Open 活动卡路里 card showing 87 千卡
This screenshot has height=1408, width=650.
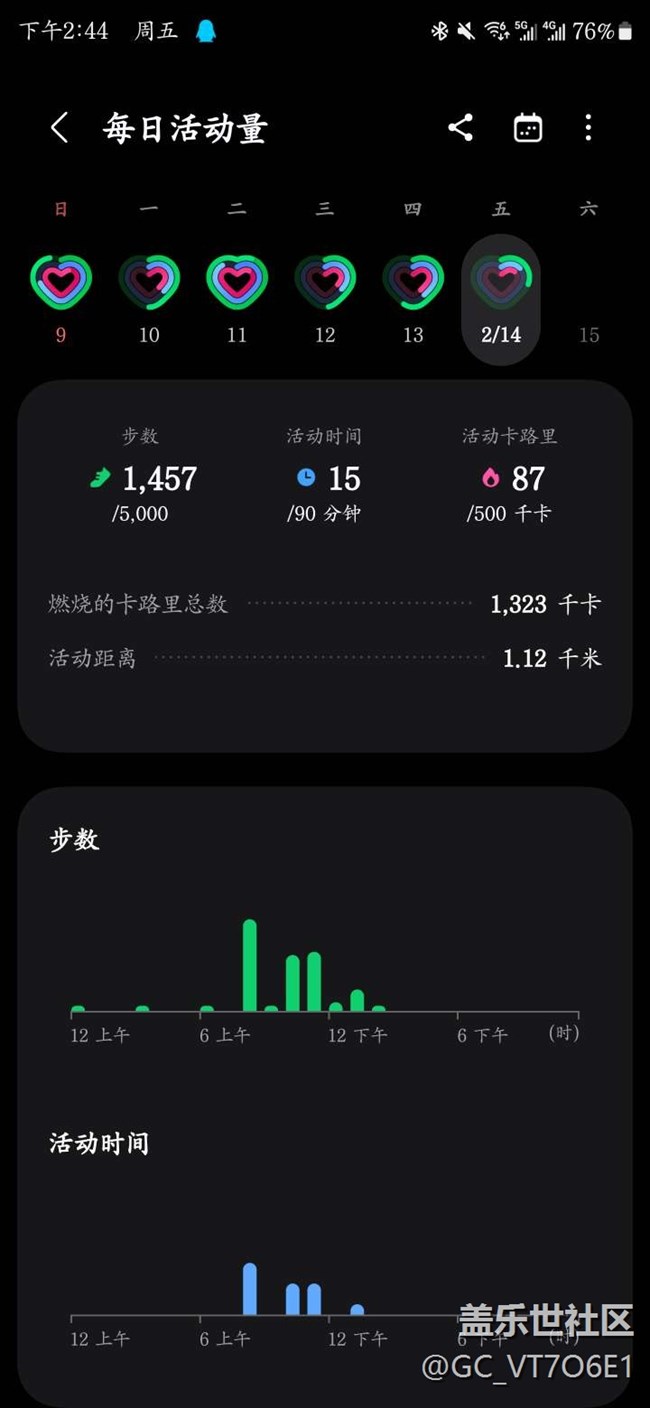coord(510,475)
